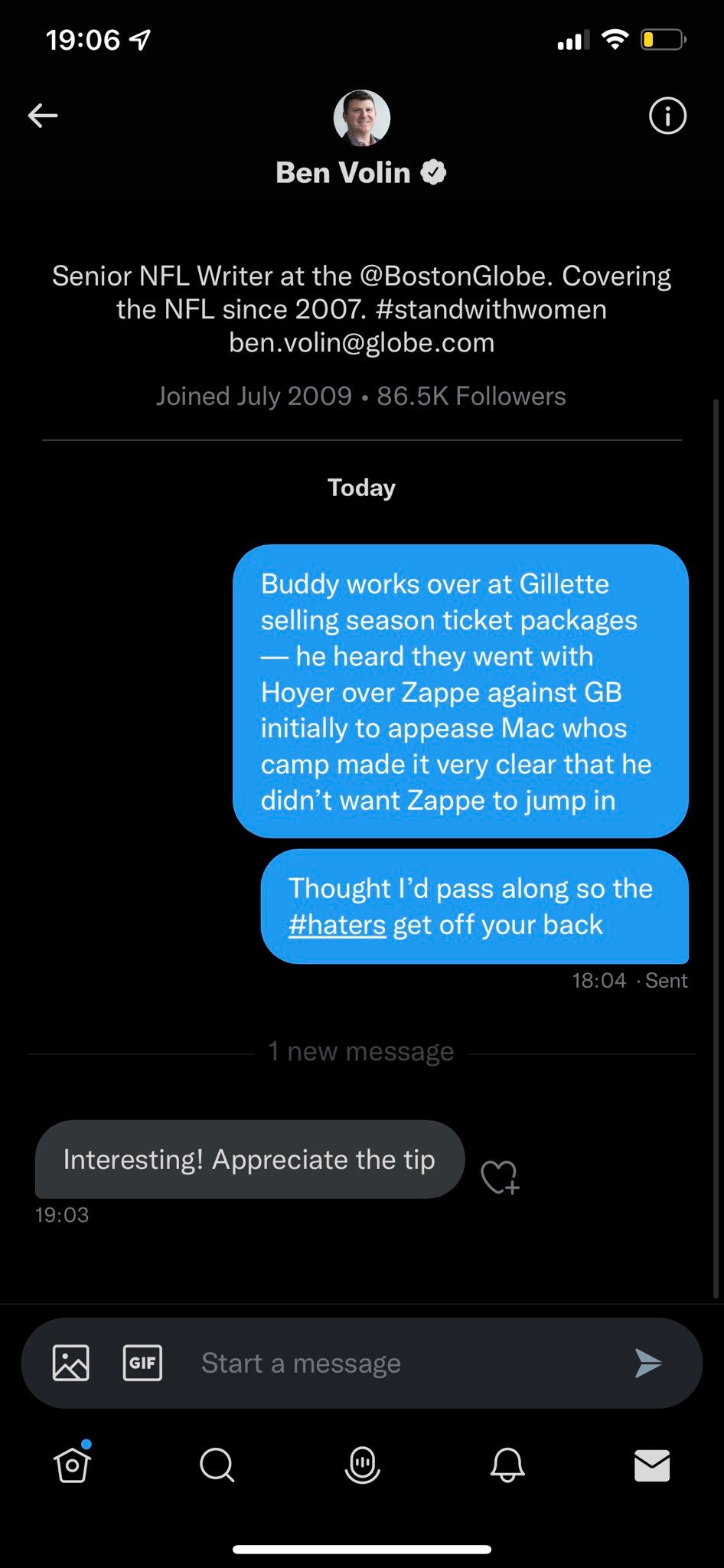
Task: Open the Notifications tab
Action: point(507,1465)
